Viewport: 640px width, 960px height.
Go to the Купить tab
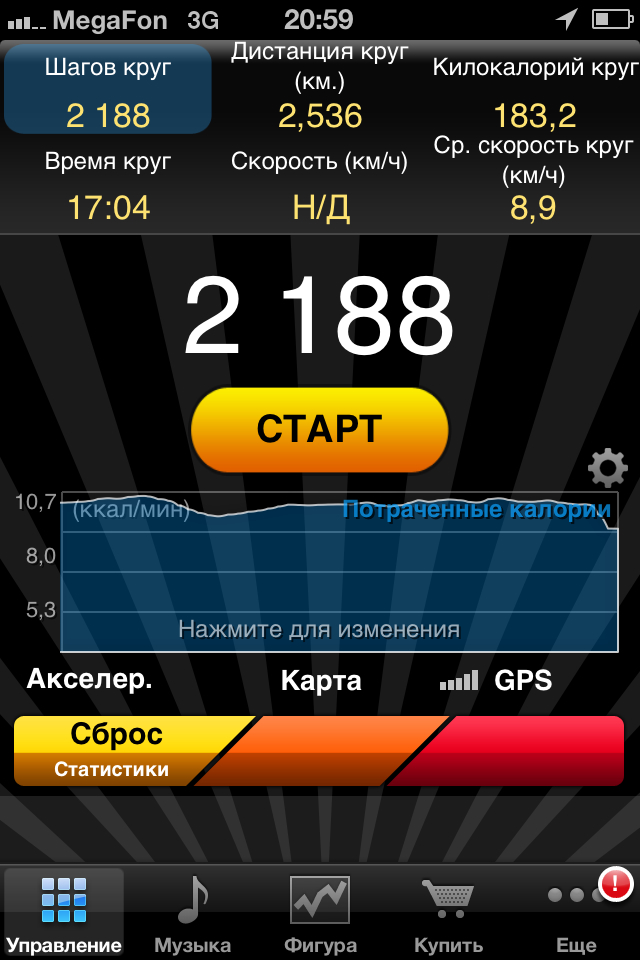click(x=448, y=912)
